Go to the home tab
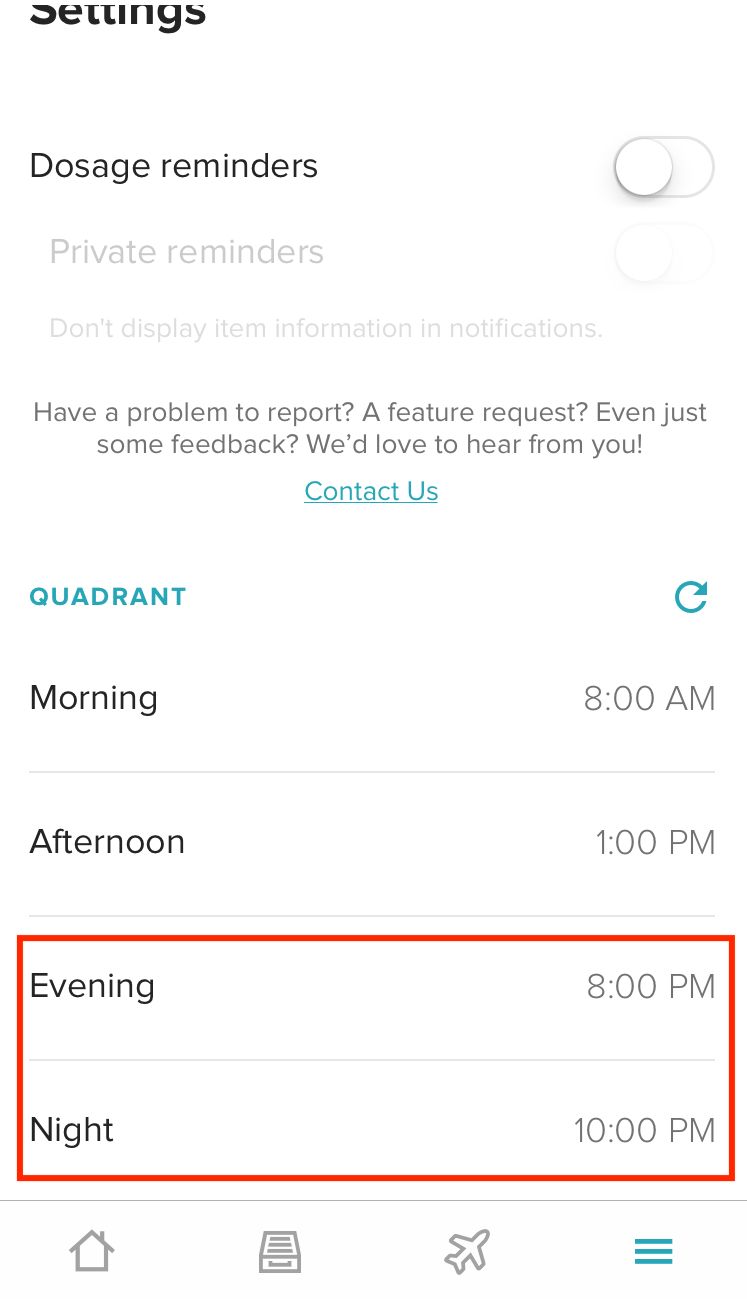The width and height of the screenshot is (747, 1299). pos(92,1251)
